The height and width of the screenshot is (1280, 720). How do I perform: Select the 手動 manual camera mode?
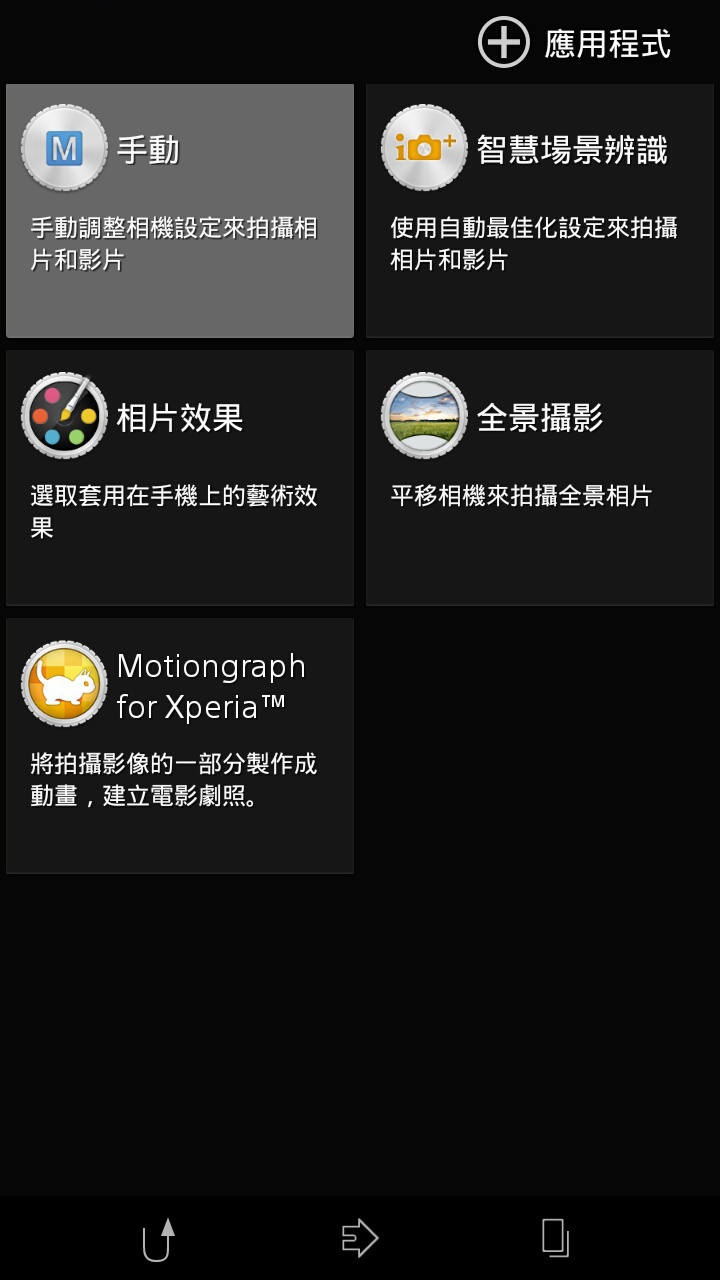(180, 211)
